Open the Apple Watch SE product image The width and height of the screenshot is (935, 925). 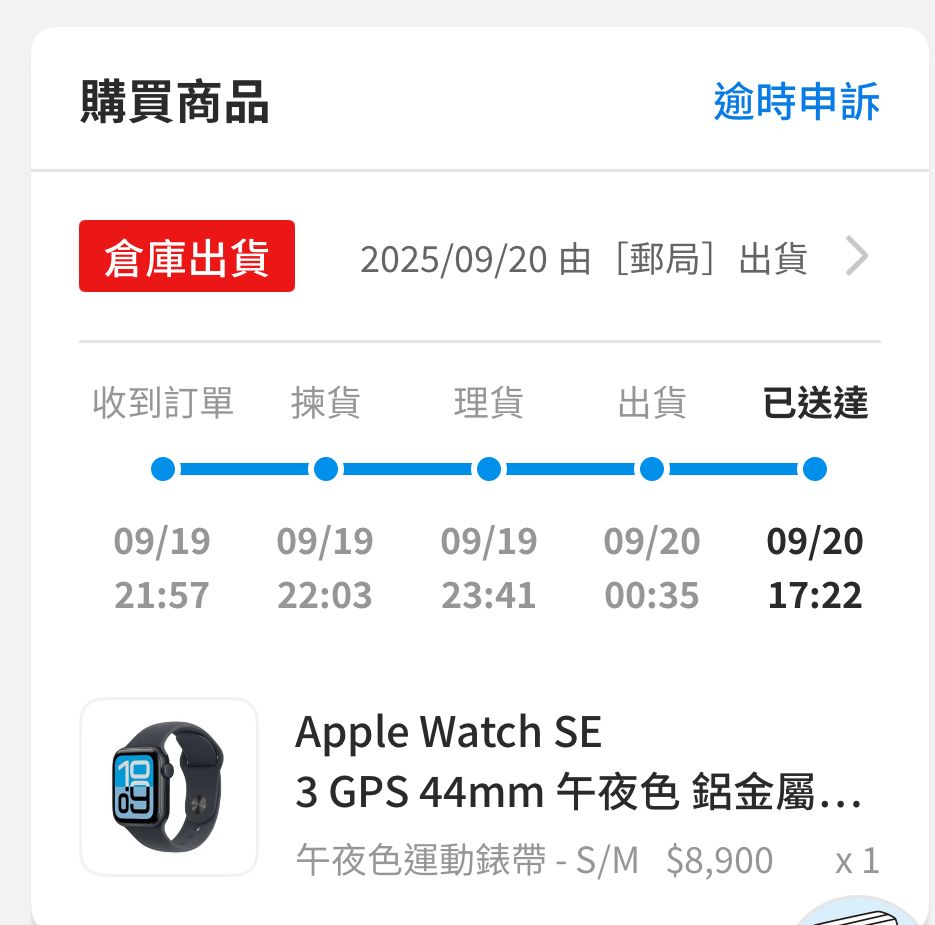click(168, 787)
